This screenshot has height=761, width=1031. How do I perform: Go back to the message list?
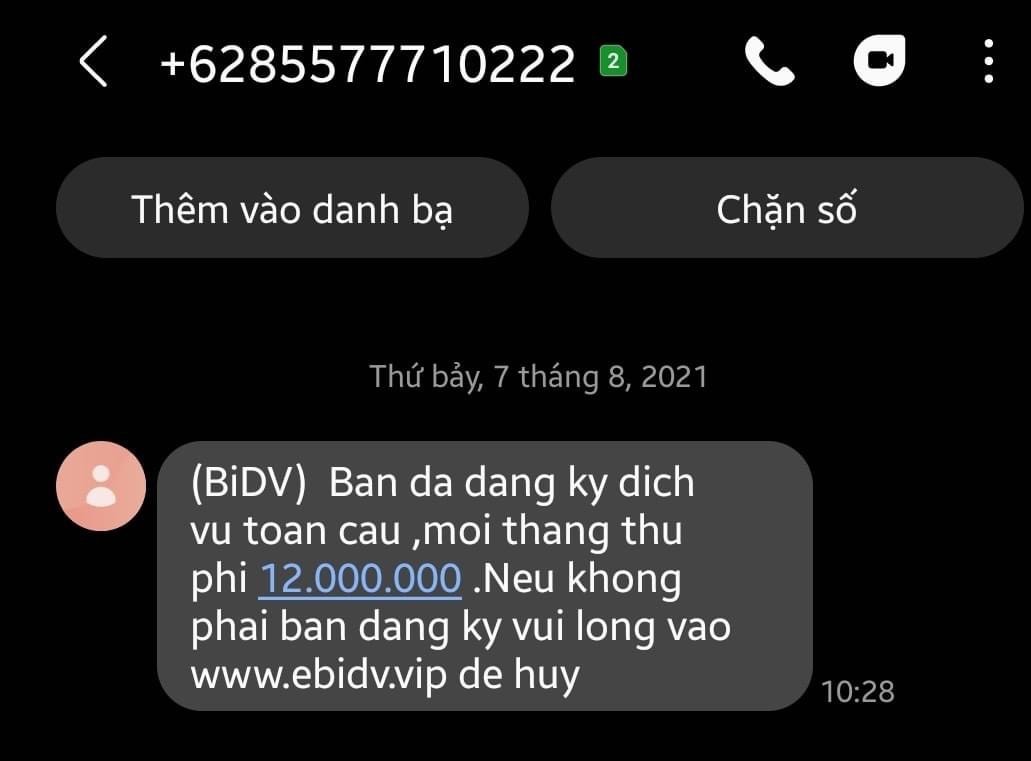coord(93,63)
